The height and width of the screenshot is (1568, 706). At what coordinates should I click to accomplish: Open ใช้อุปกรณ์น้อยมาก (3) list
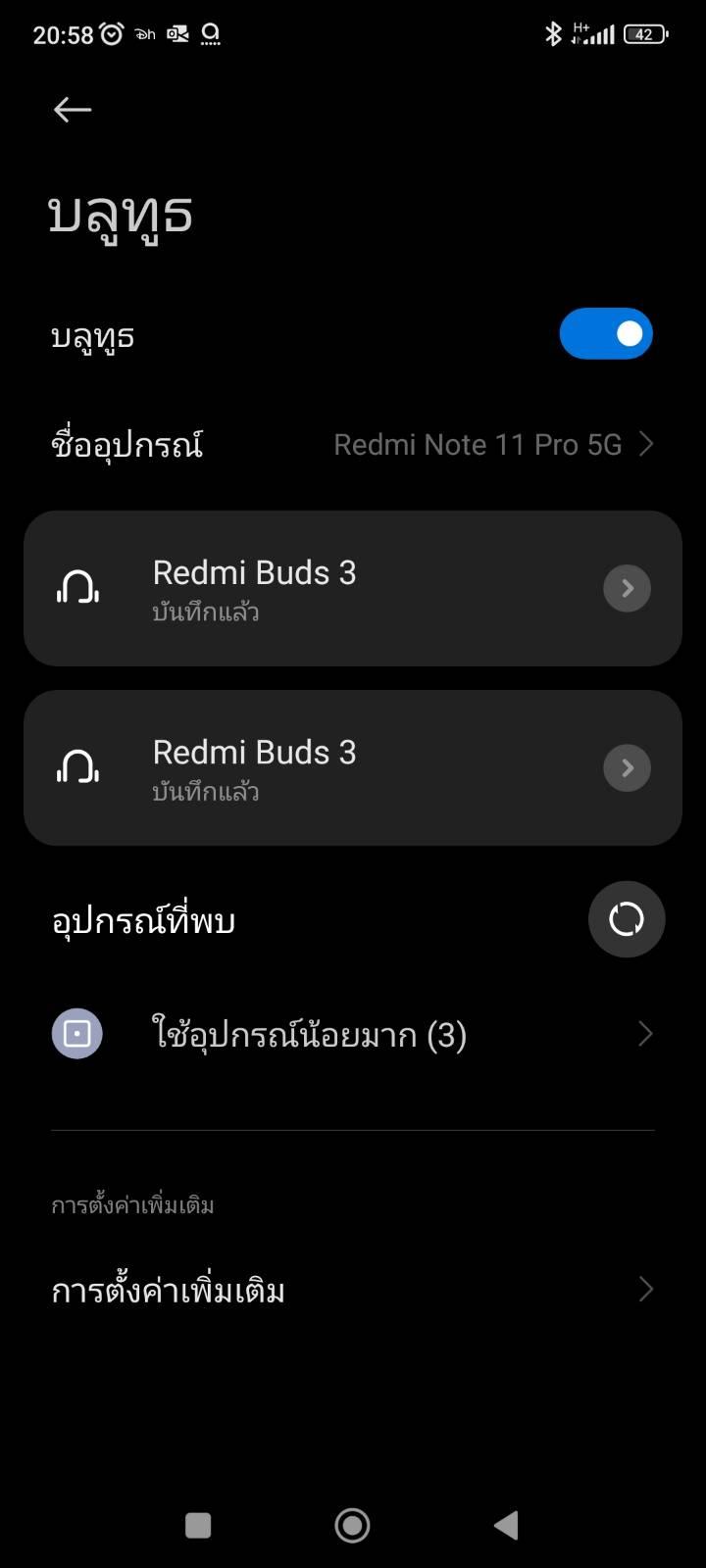[x=353, y=1034]
